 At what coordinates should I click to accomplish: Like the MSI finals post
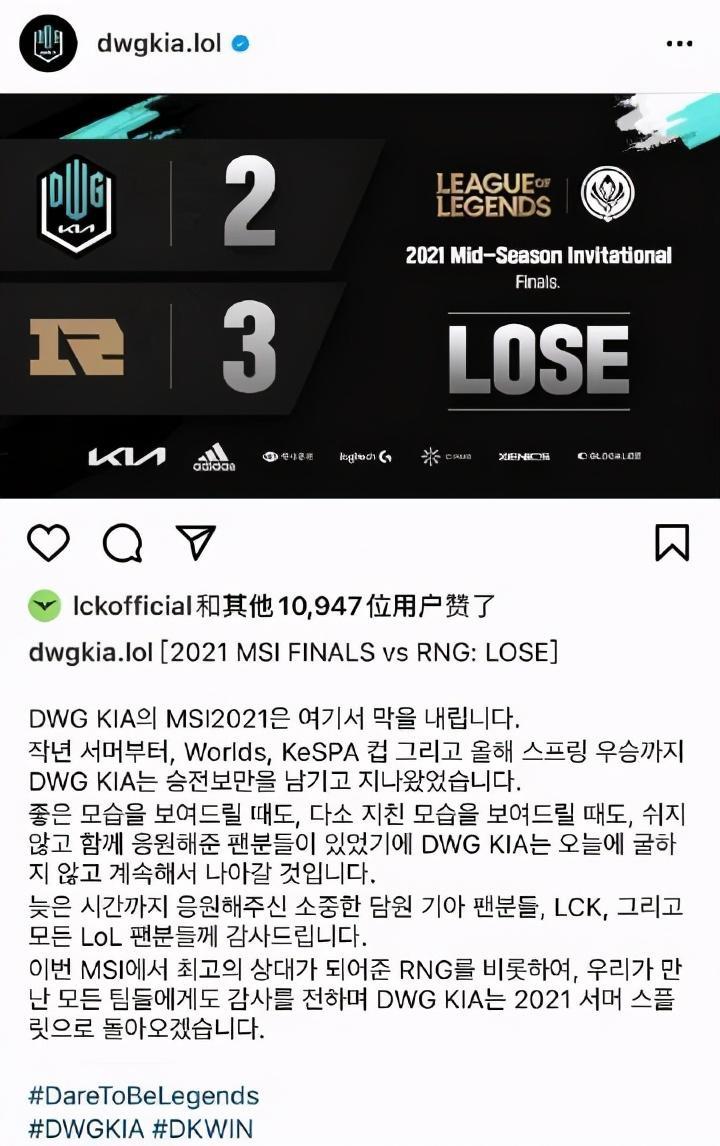point(47,543)
